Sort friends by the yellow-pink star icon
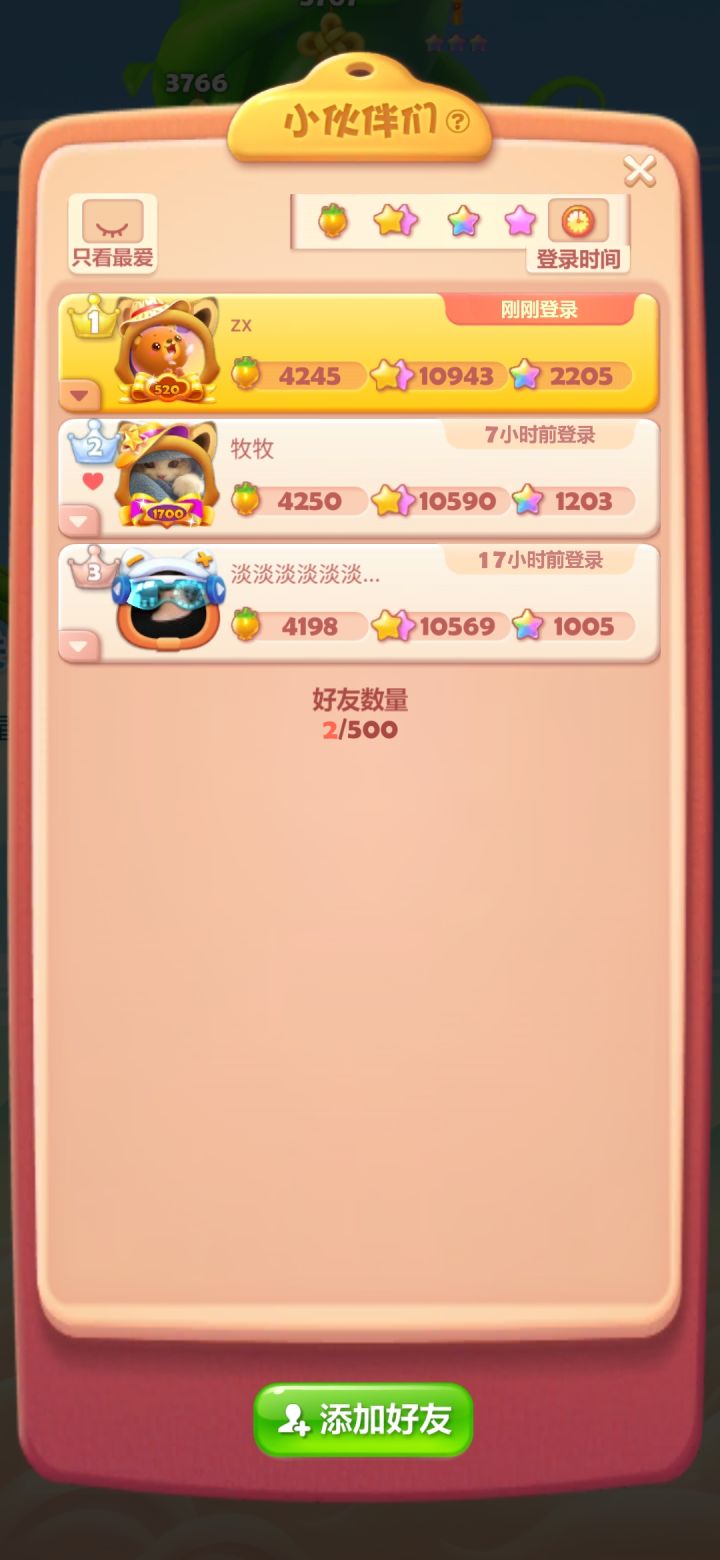720x1560 pixels. (396, 221)
